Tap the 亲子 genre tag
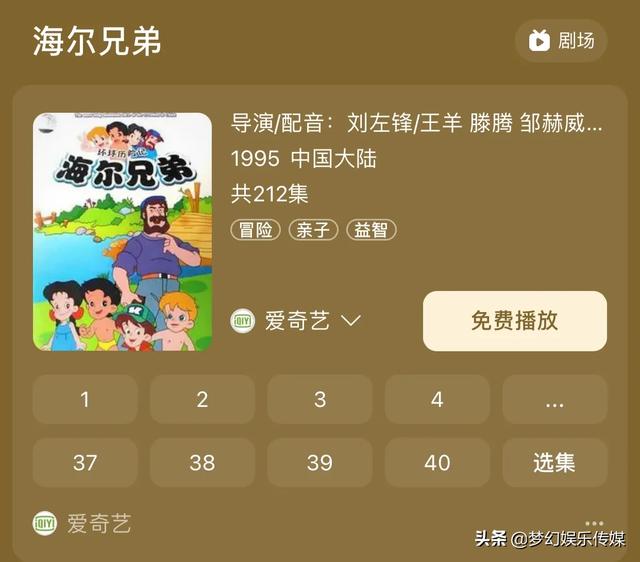Viewport: 640px width, 562px height. tap(313, 230)
